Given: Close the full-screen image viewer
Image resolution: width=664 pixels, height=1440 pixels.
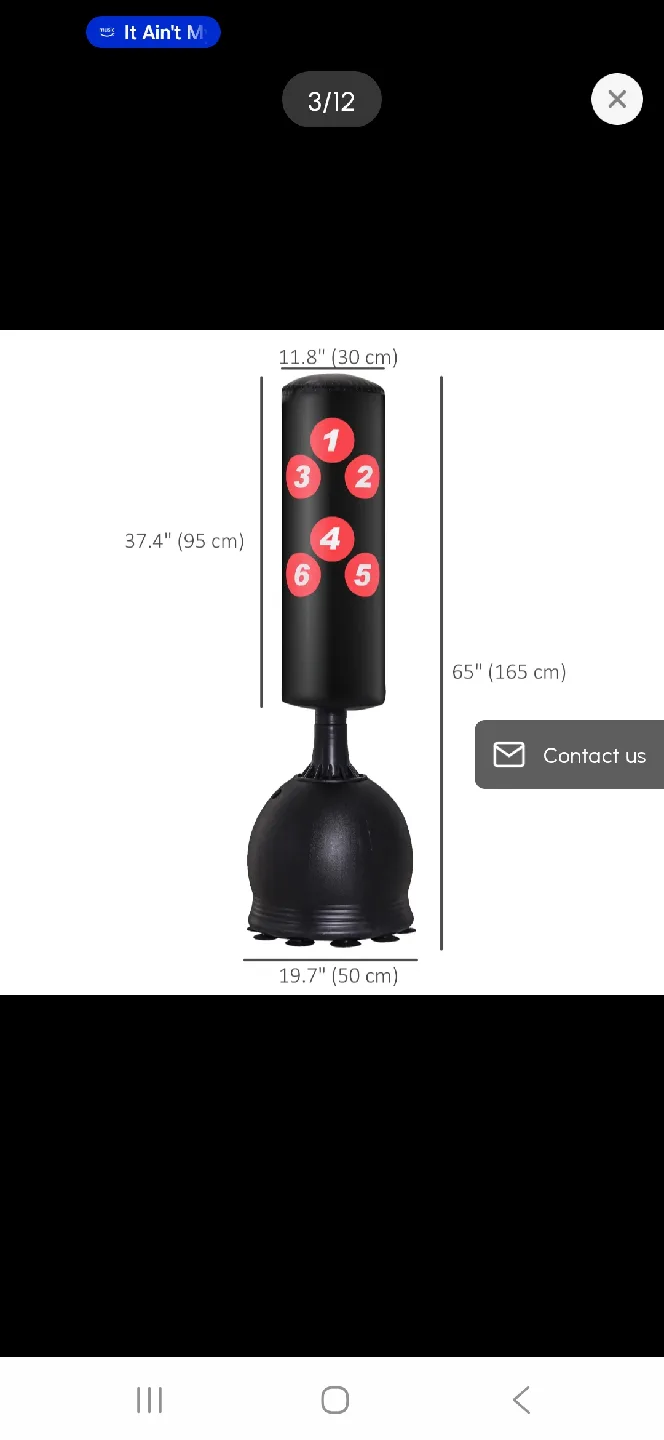Looking at the screenshot, I should (x=616, y=99).
